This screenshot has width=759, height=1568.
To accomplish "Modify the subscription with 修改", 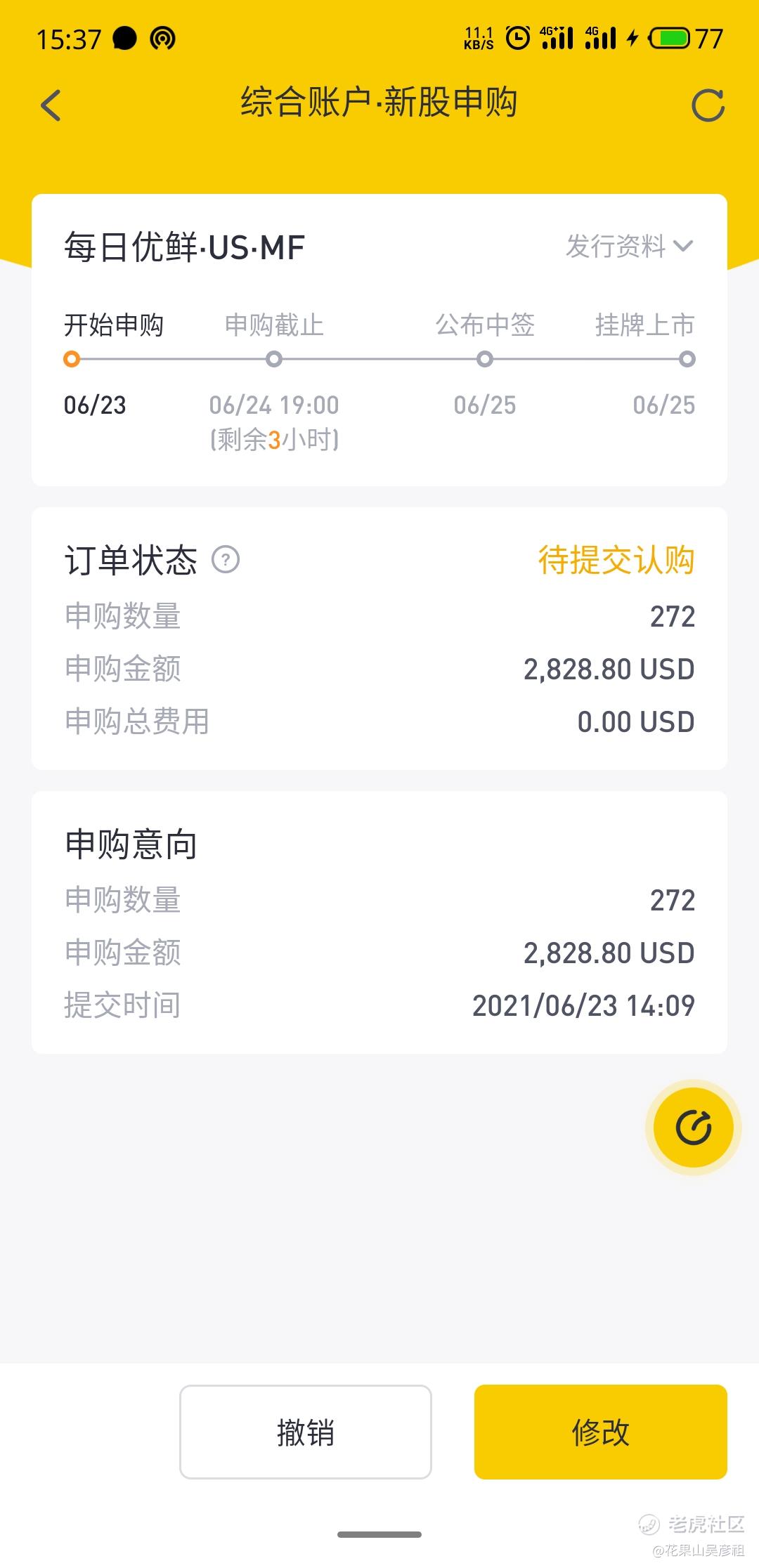I will (x=601, y=1432).
